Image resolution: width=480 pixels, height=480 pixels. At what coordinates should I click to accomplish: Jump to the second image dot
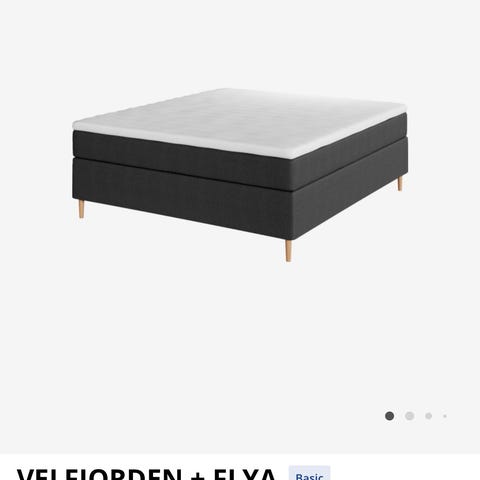[409, 416]
